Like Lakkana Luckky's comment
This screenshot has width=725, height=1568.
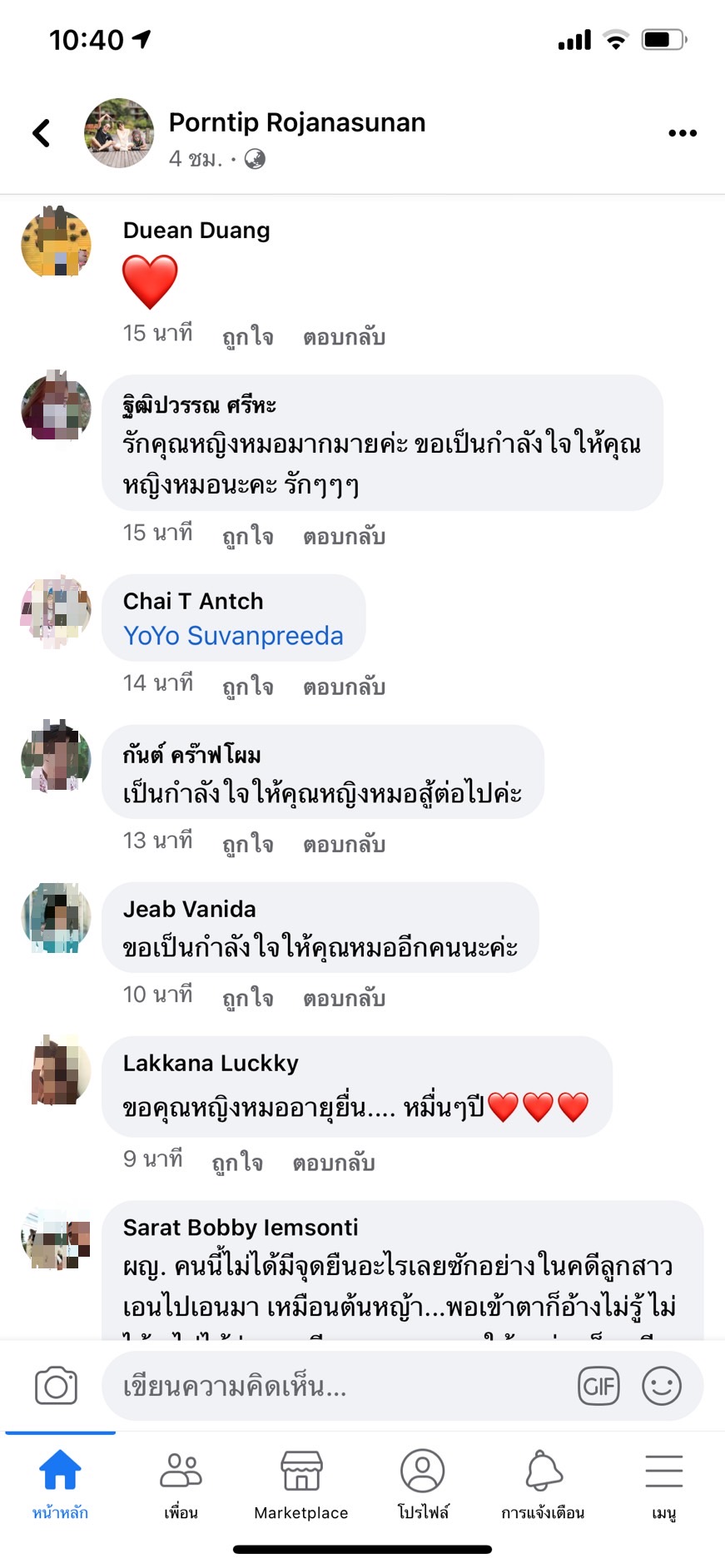[x=237, y=1163]
